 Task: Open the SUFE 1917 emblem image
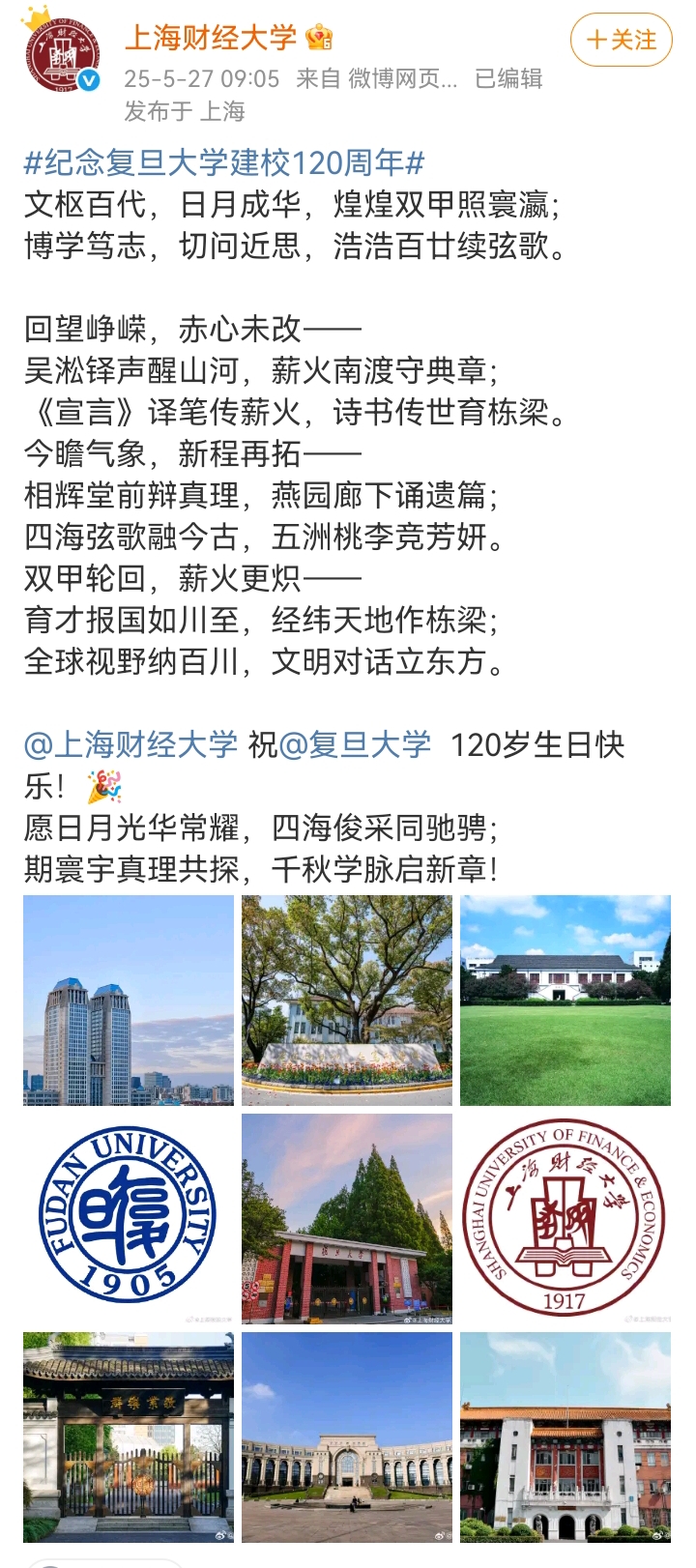[565, 1218]
